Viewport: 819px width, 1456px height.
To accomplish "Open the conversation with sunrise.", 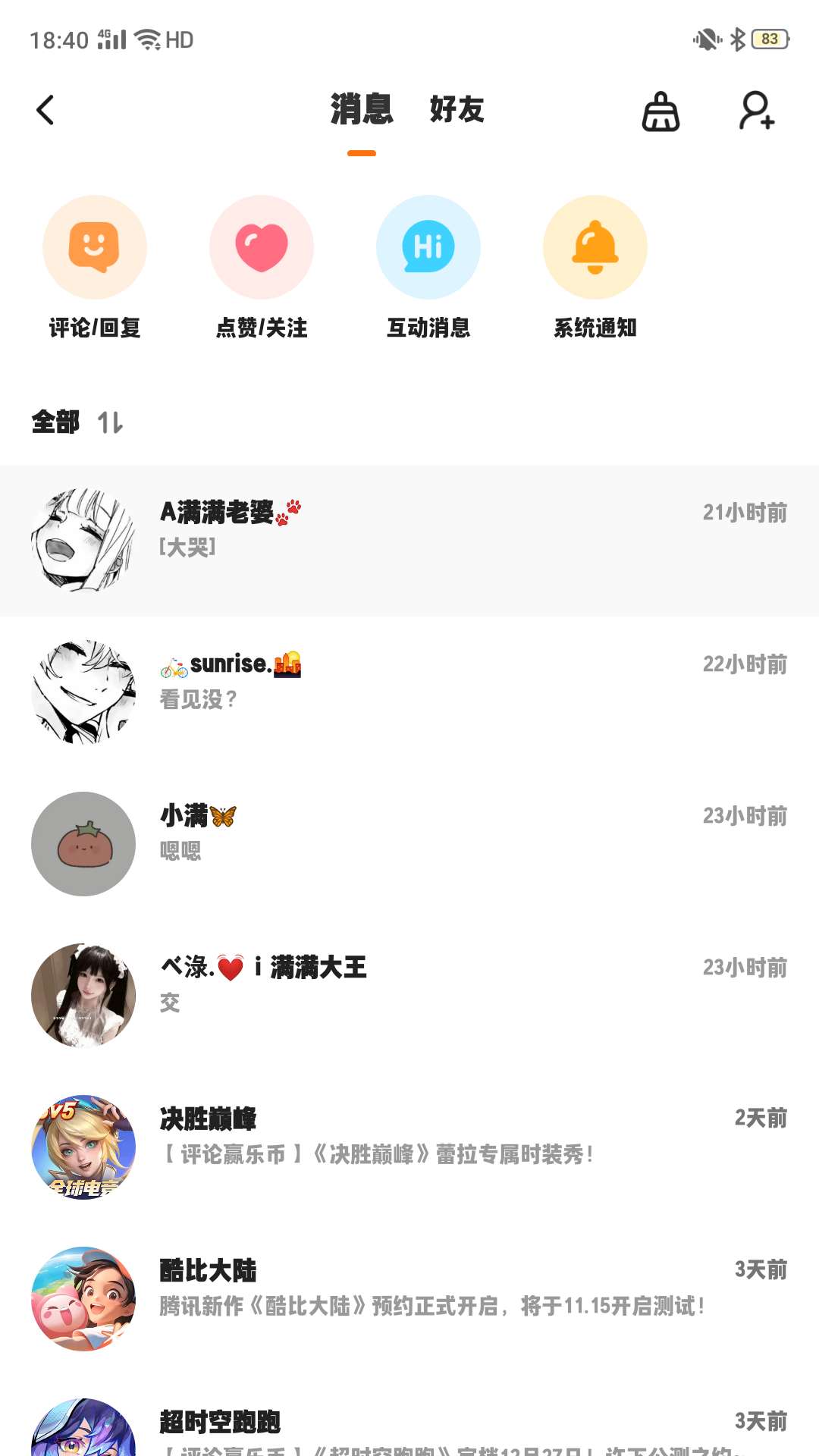I will (x=409, y=692).
